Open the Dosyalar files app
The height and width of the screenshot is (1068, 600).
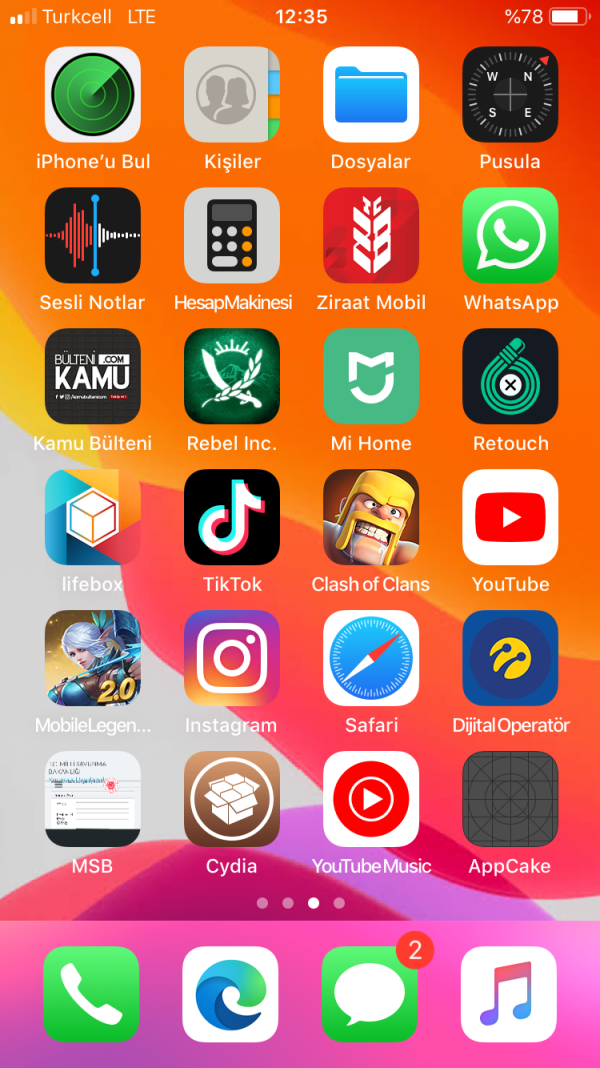pyautogui.click(x=371, y=95)
